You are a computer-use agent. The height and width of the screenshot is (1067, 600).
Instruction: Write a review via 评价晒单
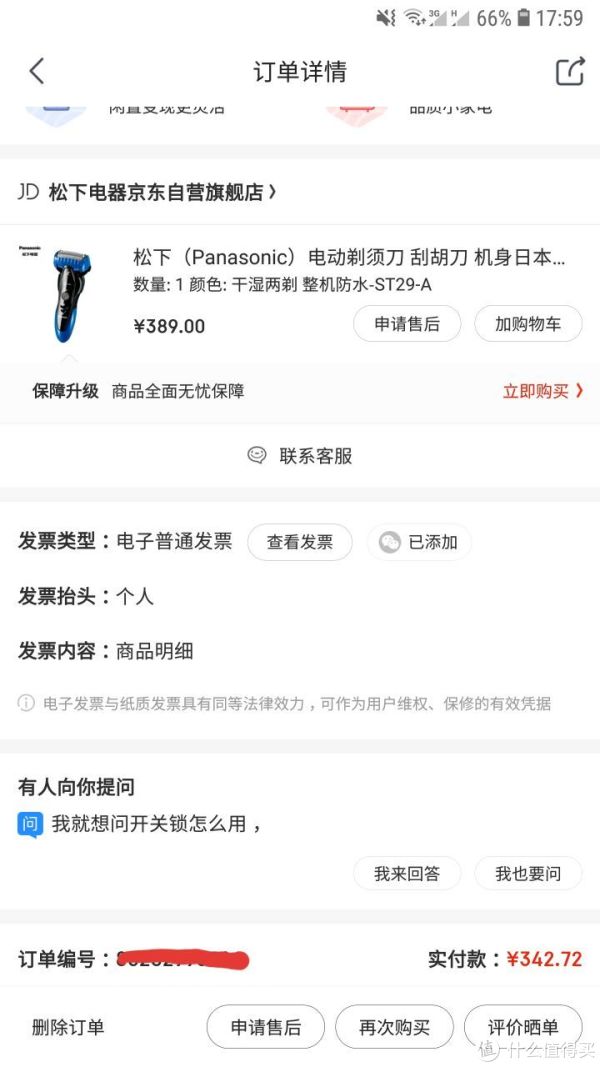point(522,1027)
